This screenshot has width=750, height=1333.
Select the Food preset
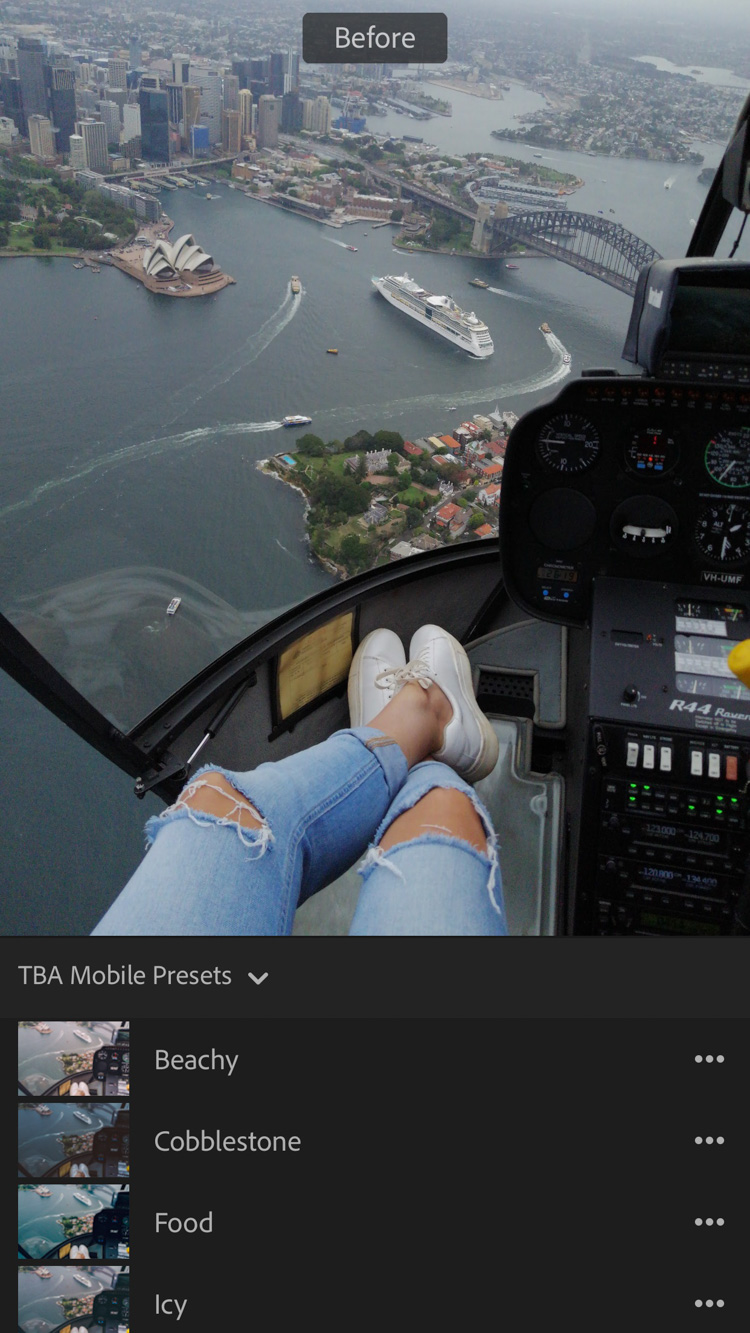click(x=184, y=1222)
